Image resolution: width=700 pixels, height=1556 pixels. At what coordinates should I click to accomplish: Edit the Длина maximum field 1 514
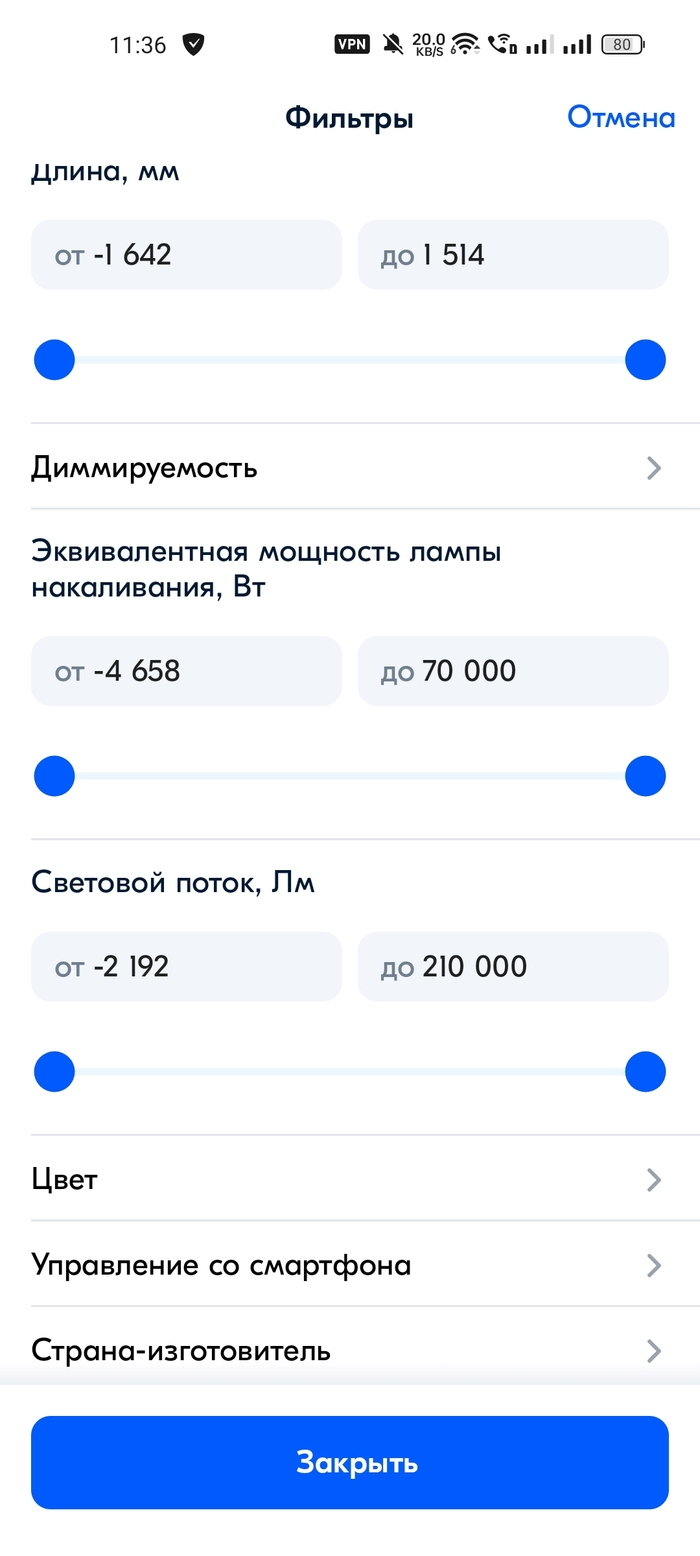pos(512,255)
